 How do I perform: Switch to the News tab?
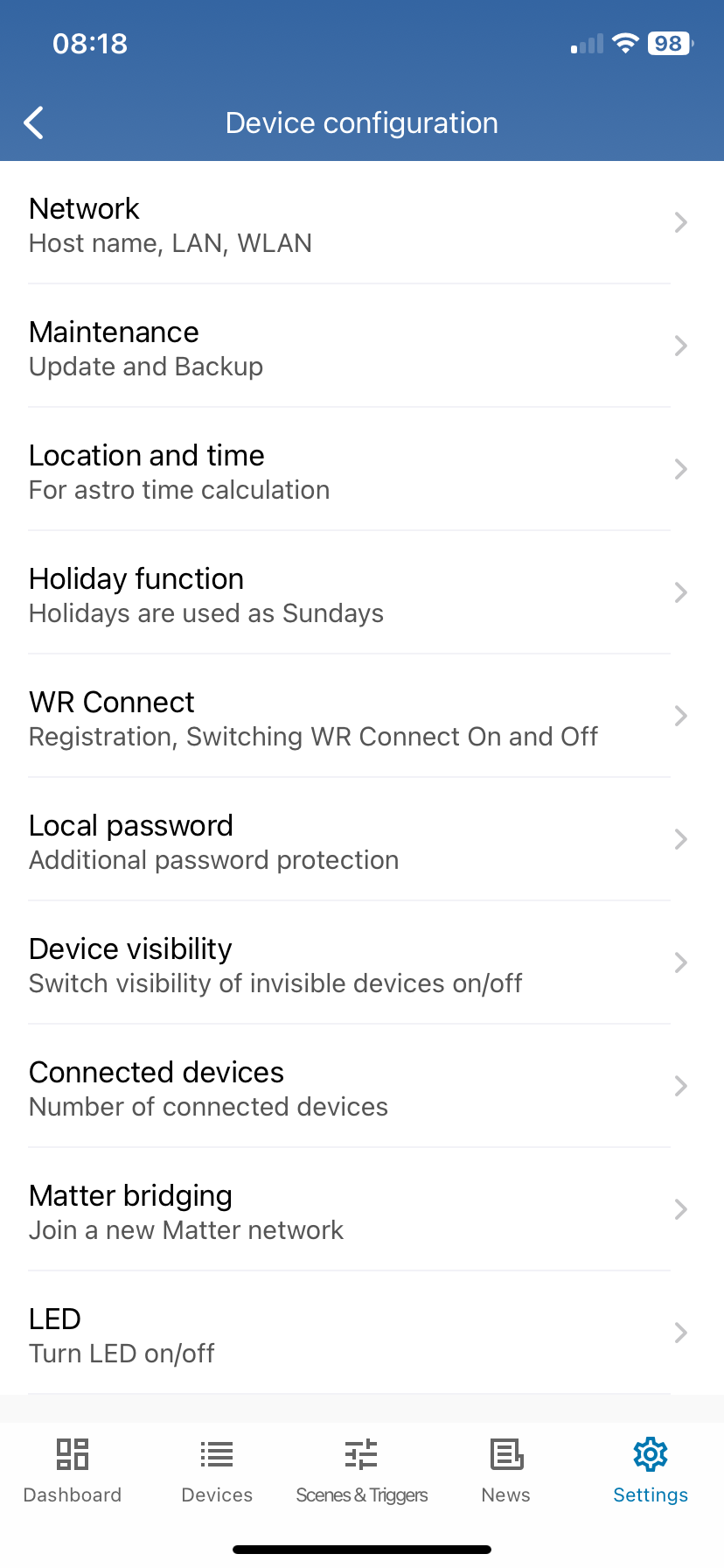[506, 1470]
